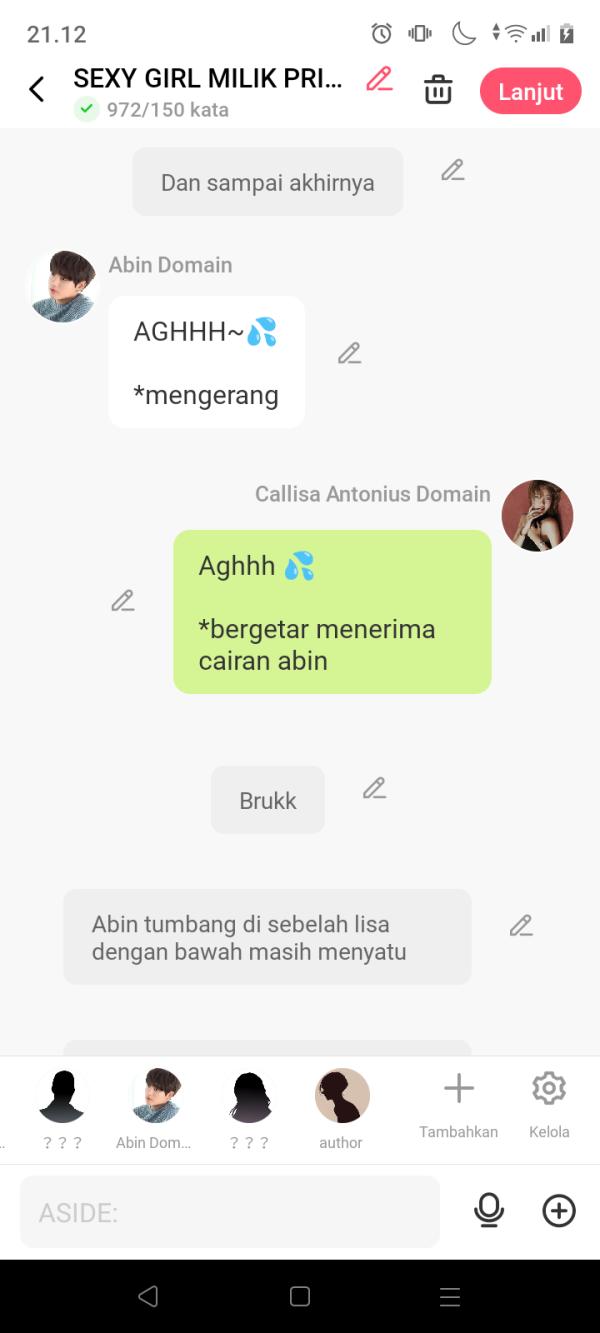The height and width of the screenshot is (1333, 600).
Task: Open the plus attachment menu
Action: coord(559,1211)
